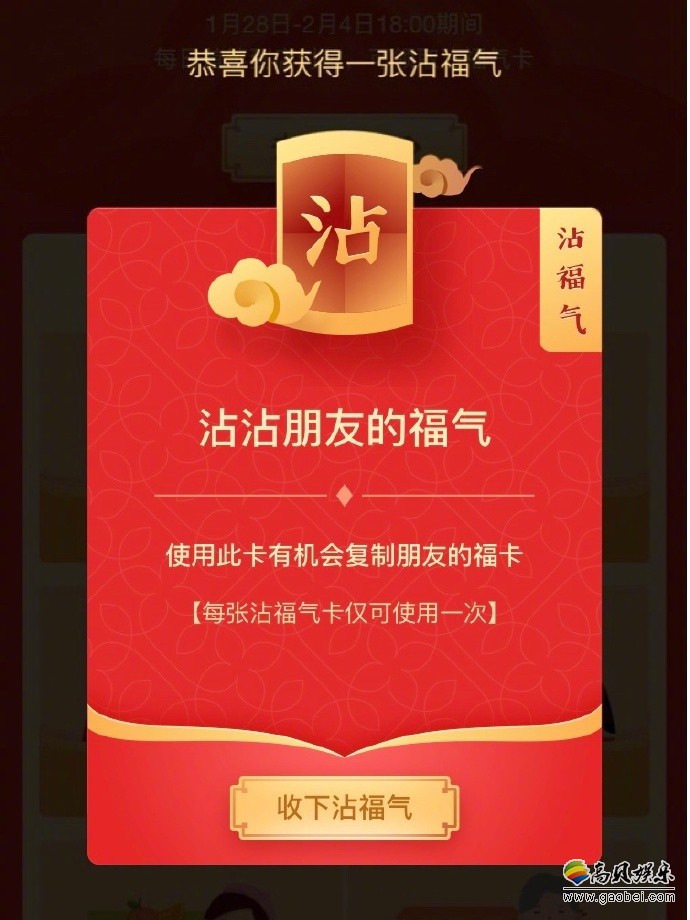
Task: Tap the 收下沾福气 button
Action: 344,808
